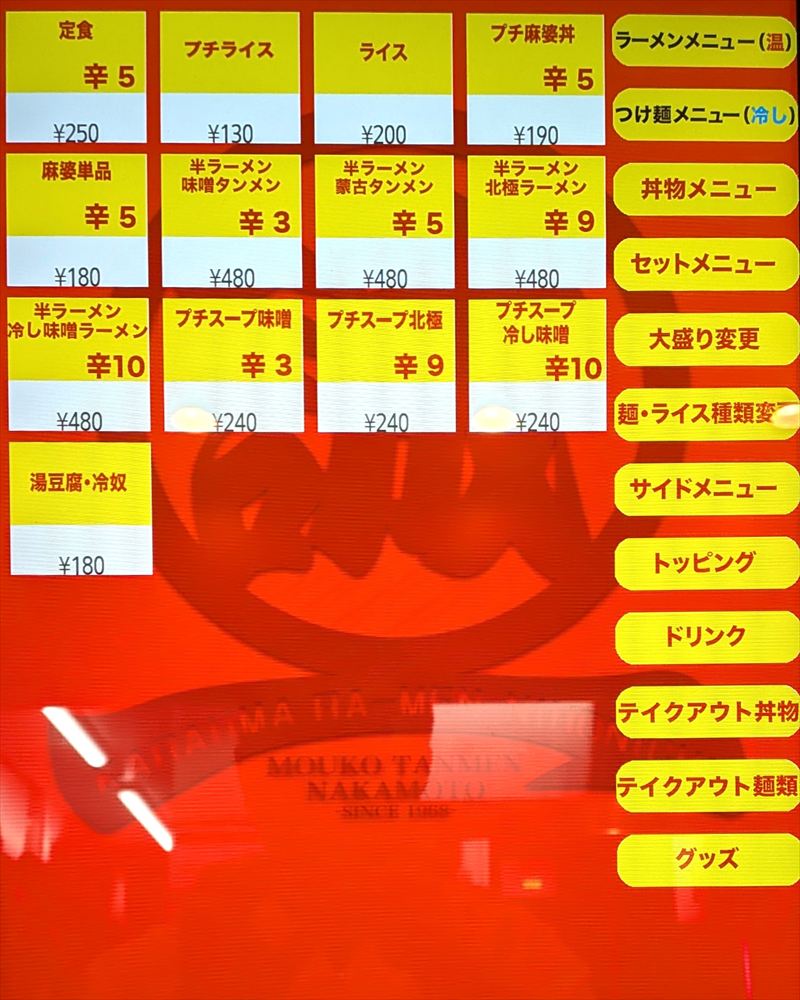This screenshot has height=1000, width=800.
Task: Pick 半ラーメン 北極ラーメン
Action: pos(537,220)
